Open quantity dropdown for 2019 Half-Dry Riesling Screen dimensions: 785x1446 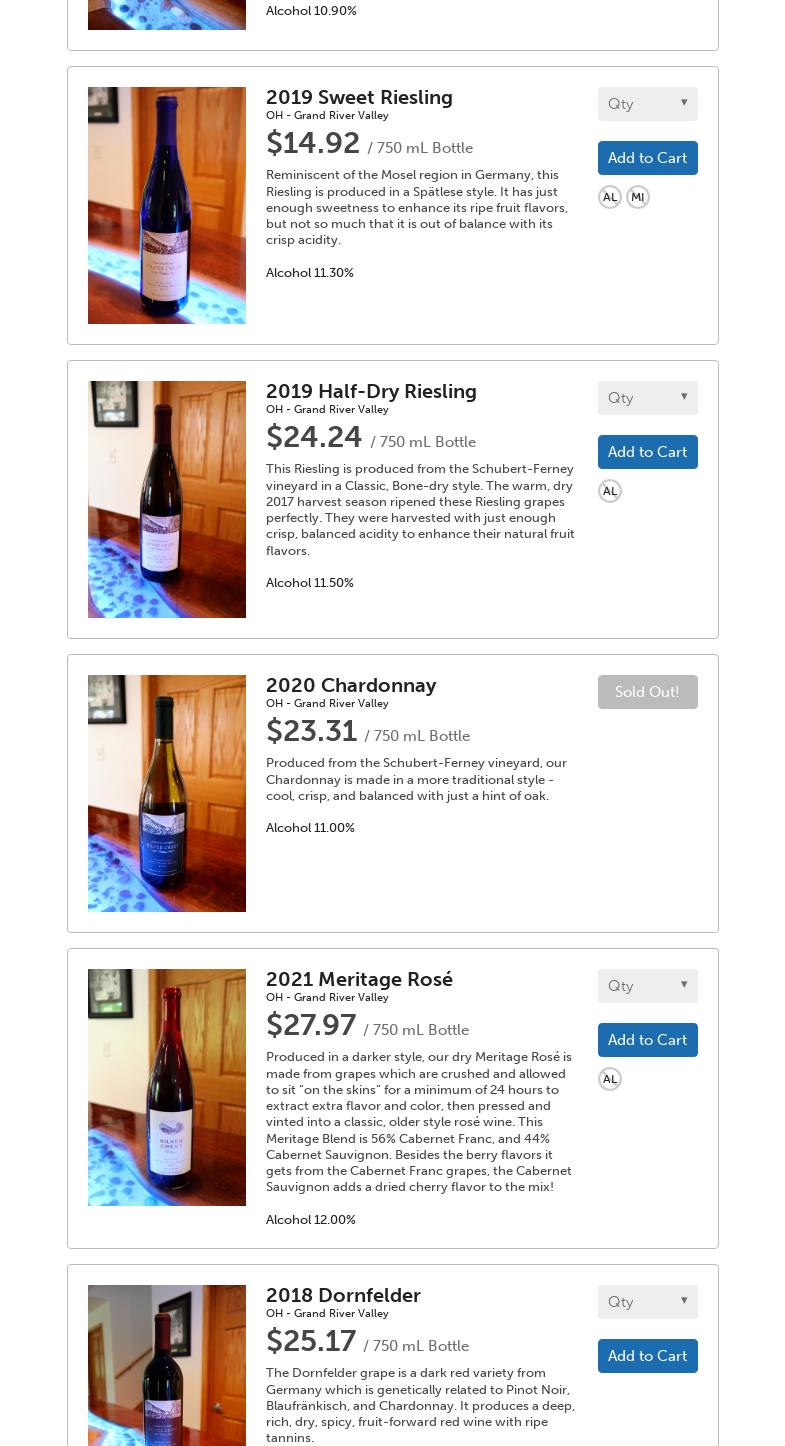pos(647,398)
